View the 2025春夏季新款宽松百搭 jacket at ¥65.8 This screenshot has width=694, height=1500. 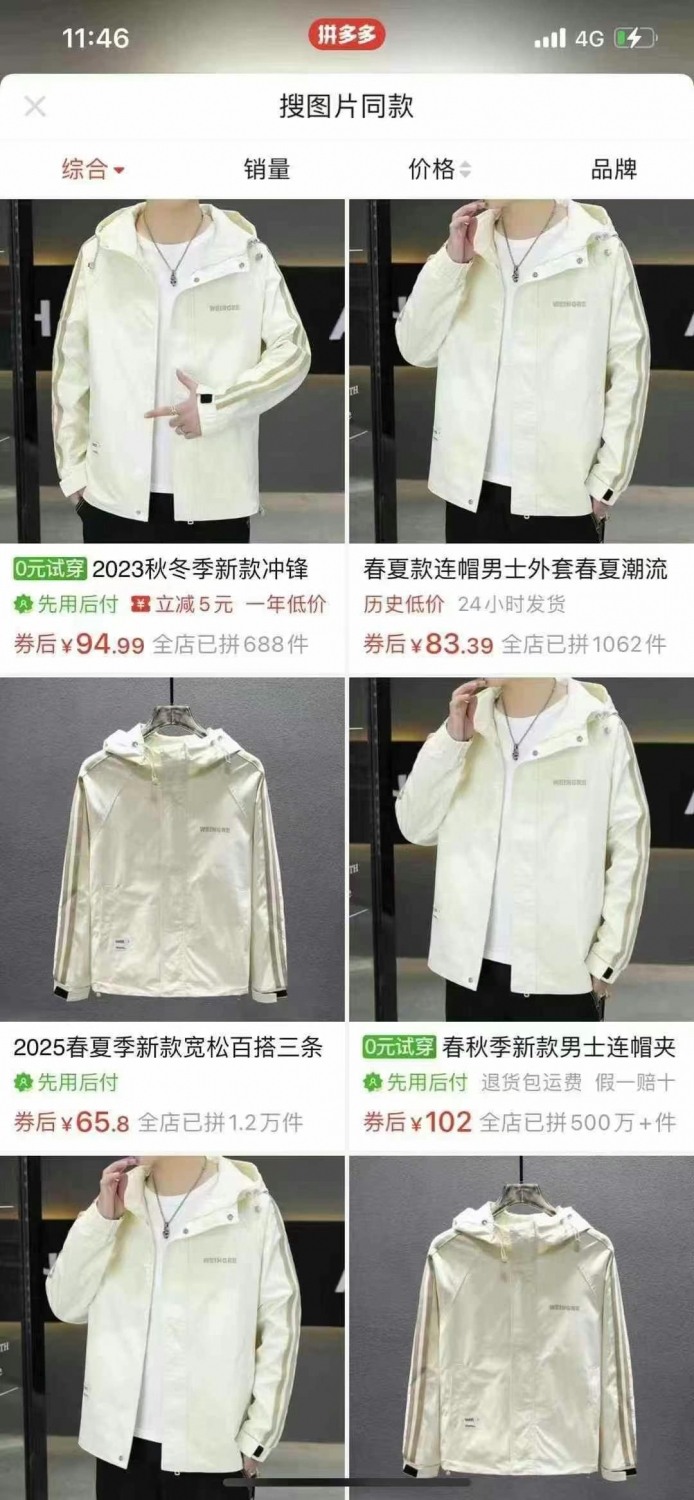pos(172,914)
